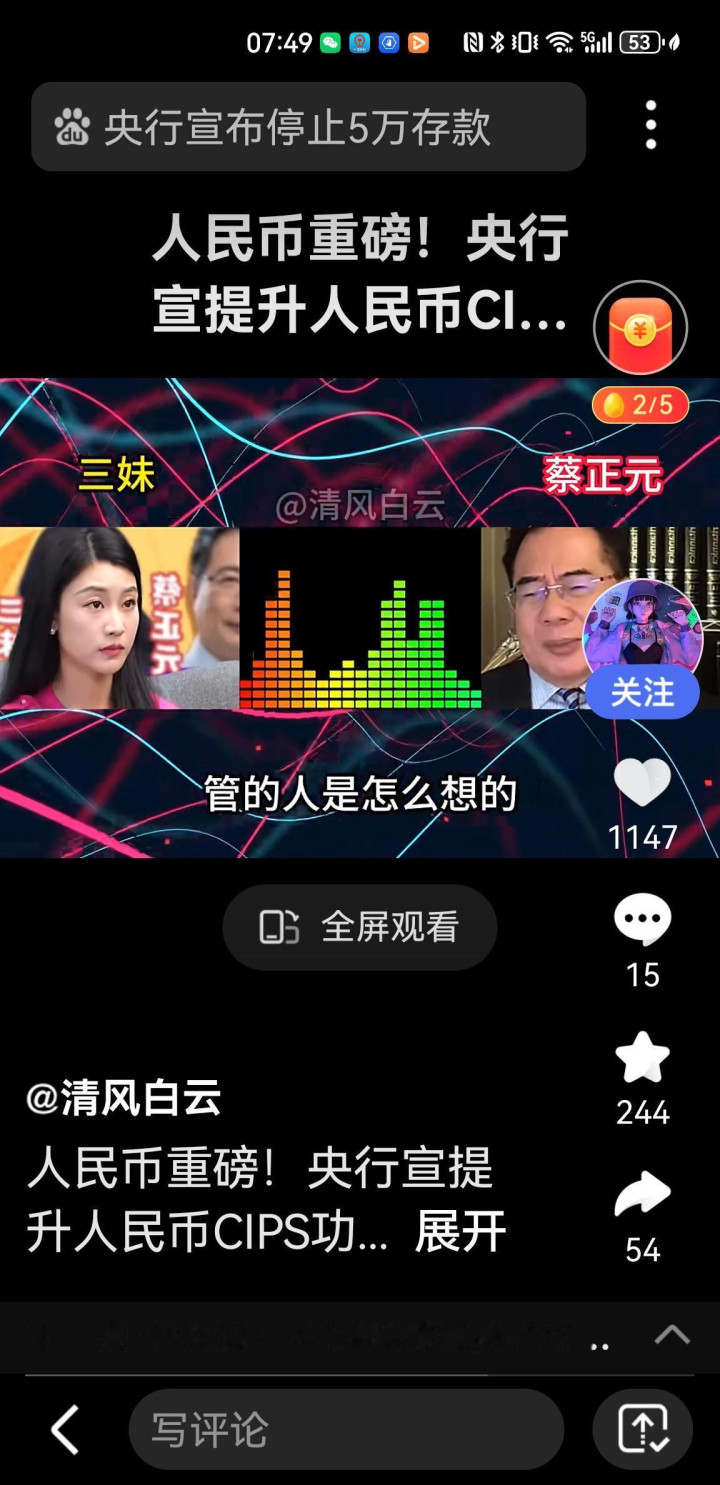Open the red envelope reward icon
The height and width of the screenshot is (1485, 720).
click(x=640, y=328)
